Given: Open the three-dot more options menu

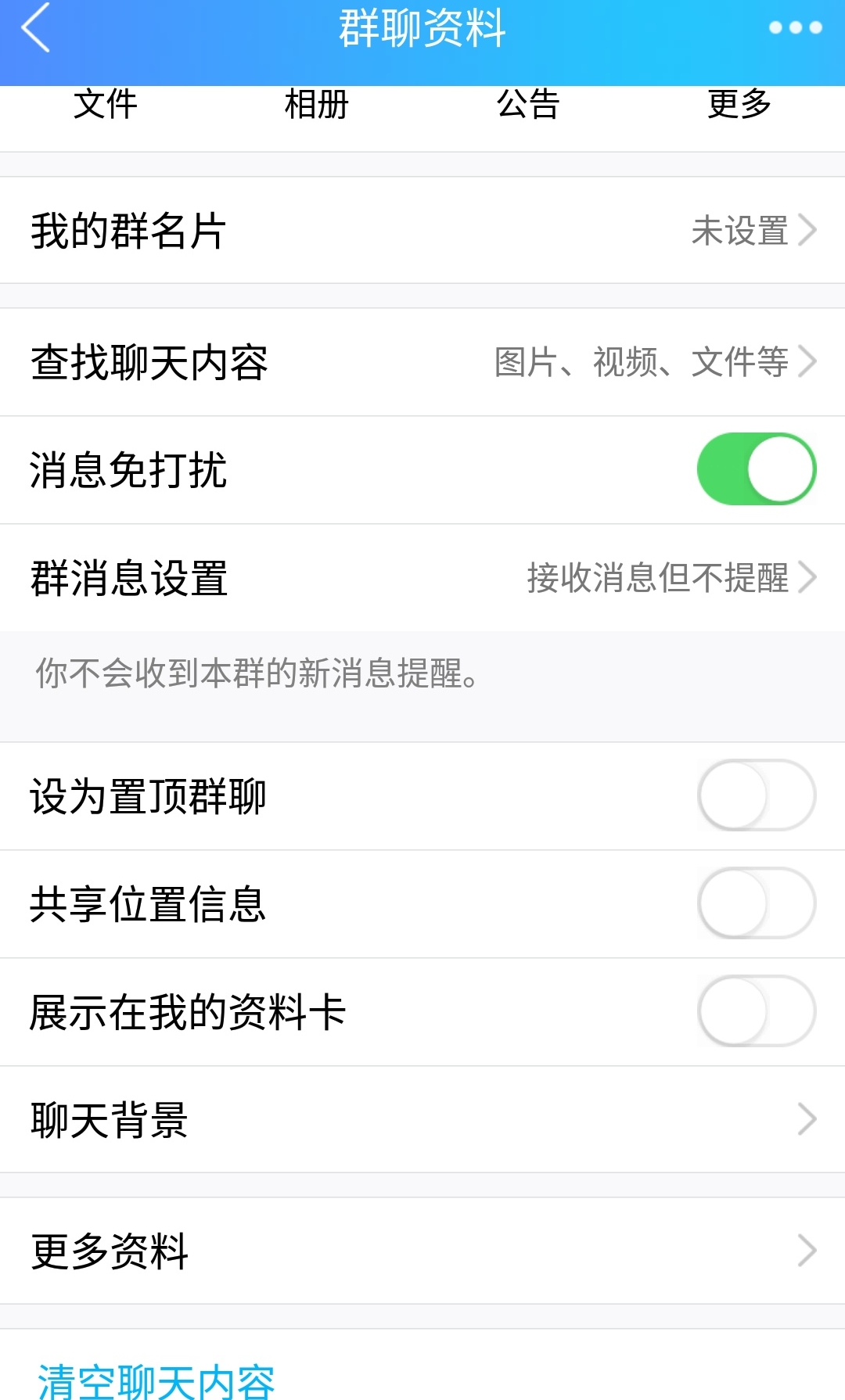Looking at the screenshot, I should coord(793,28).
